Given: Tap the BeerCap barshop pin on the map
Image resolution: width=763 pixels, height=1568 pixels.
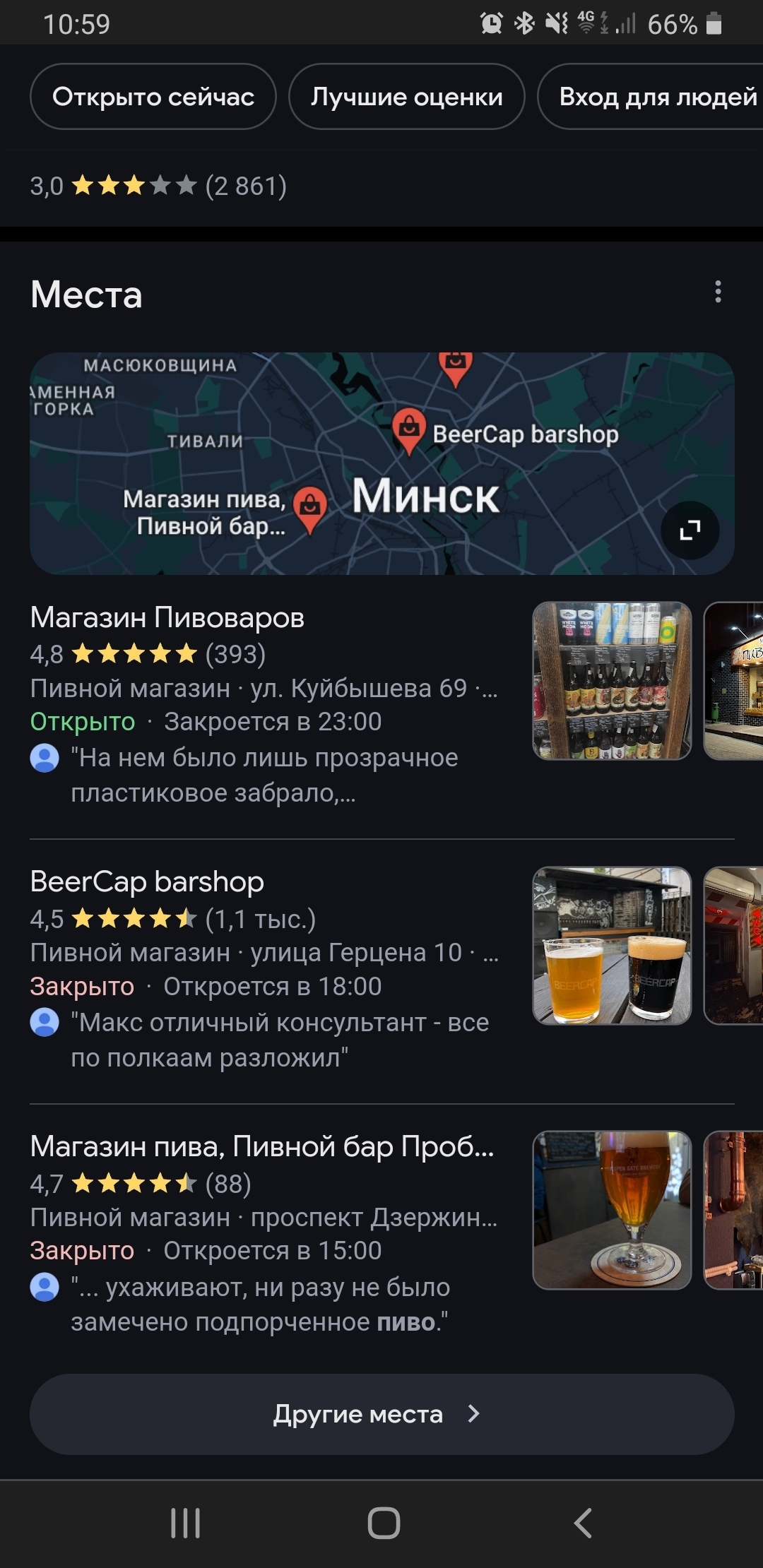Looking at the screenshot, I should tap(409, 429).
